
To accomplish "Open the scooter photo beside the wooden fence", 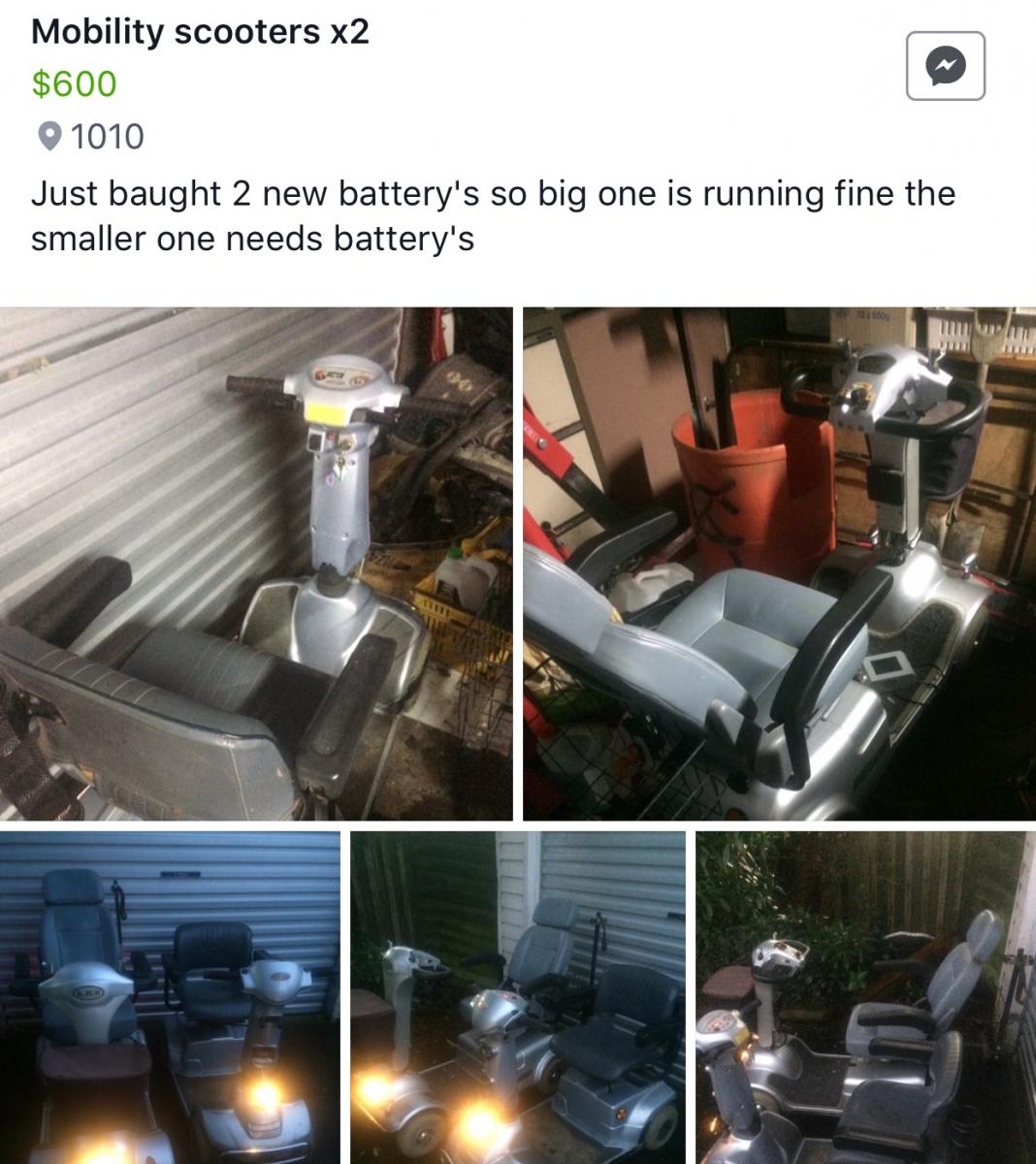I will pyautogui.click(x=865, y=997).
